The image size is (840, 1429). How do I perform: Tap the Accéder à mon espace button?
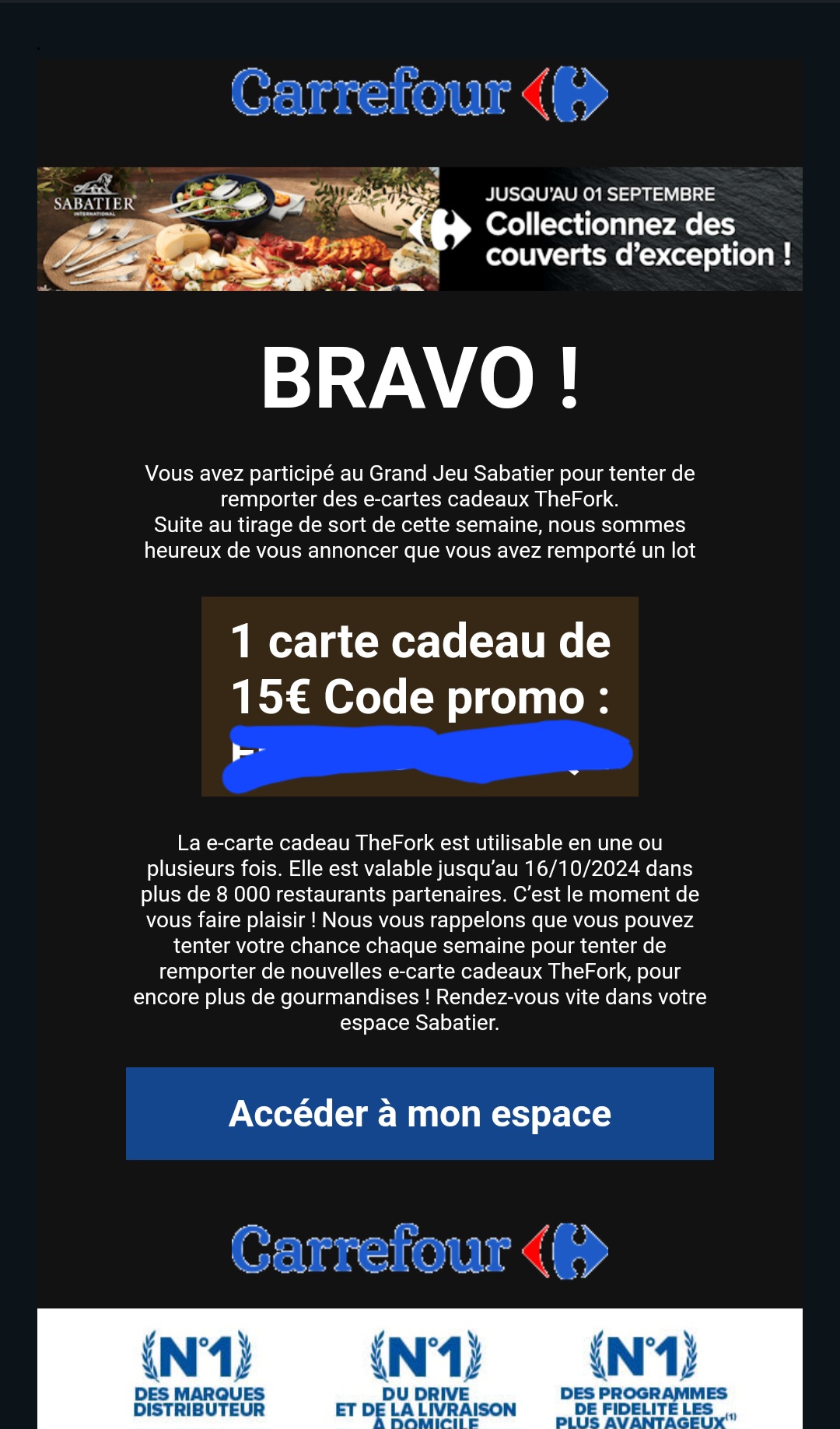pos(420,1113)
